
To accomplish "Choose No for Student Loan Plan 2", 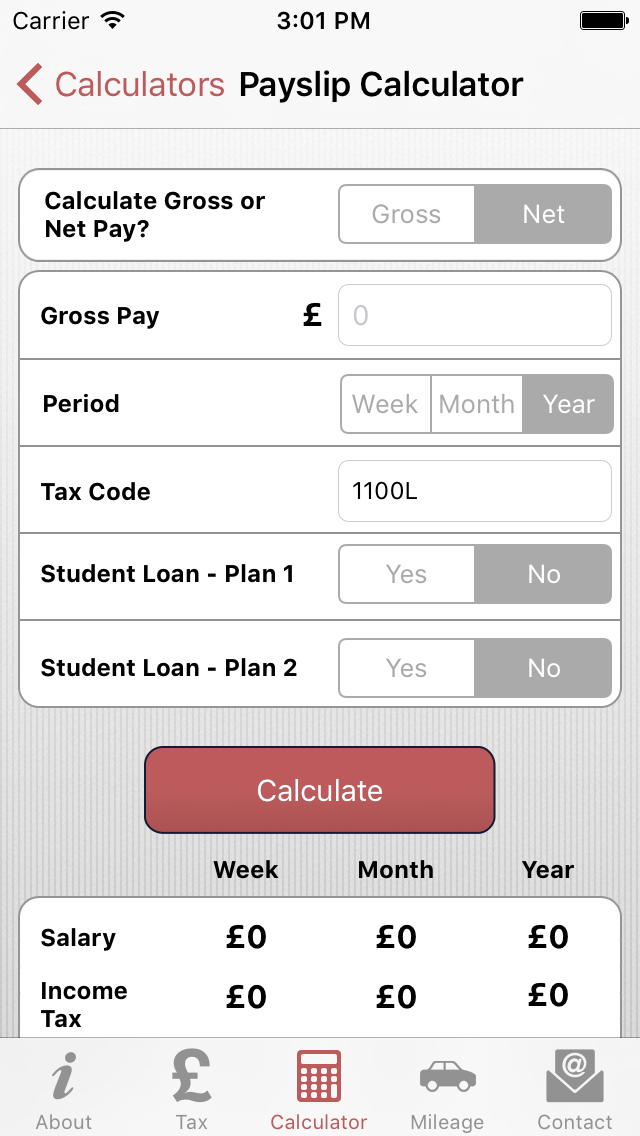I will [543, 668].
